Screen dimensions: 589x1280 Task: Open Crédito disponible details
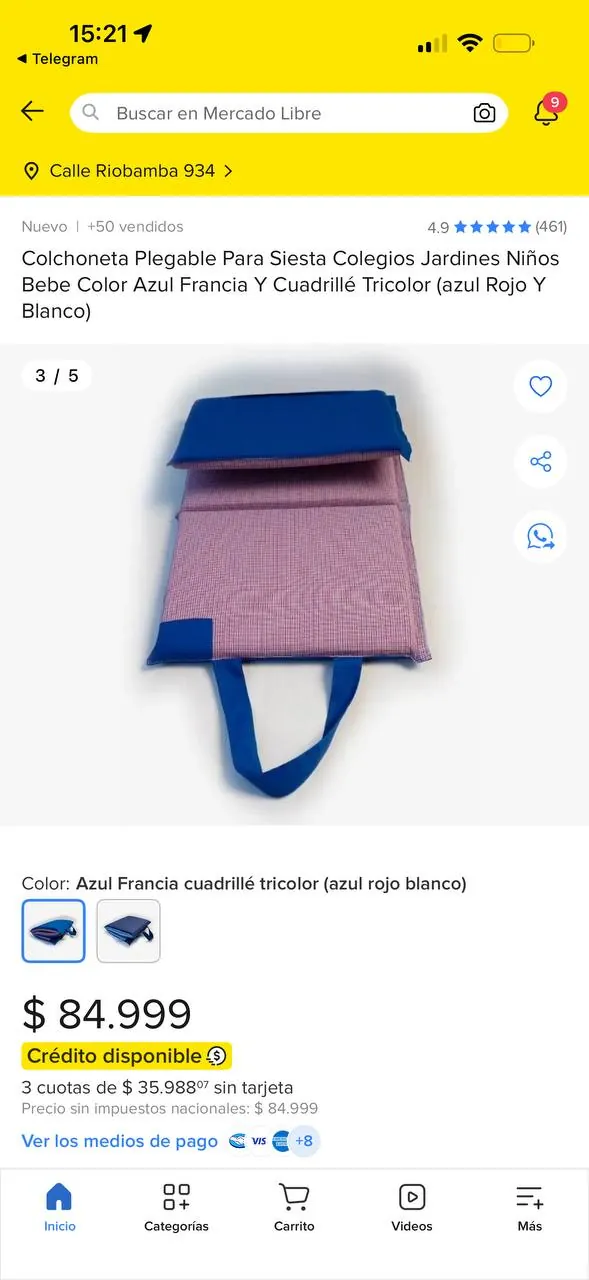click(x=127, y=1056)
